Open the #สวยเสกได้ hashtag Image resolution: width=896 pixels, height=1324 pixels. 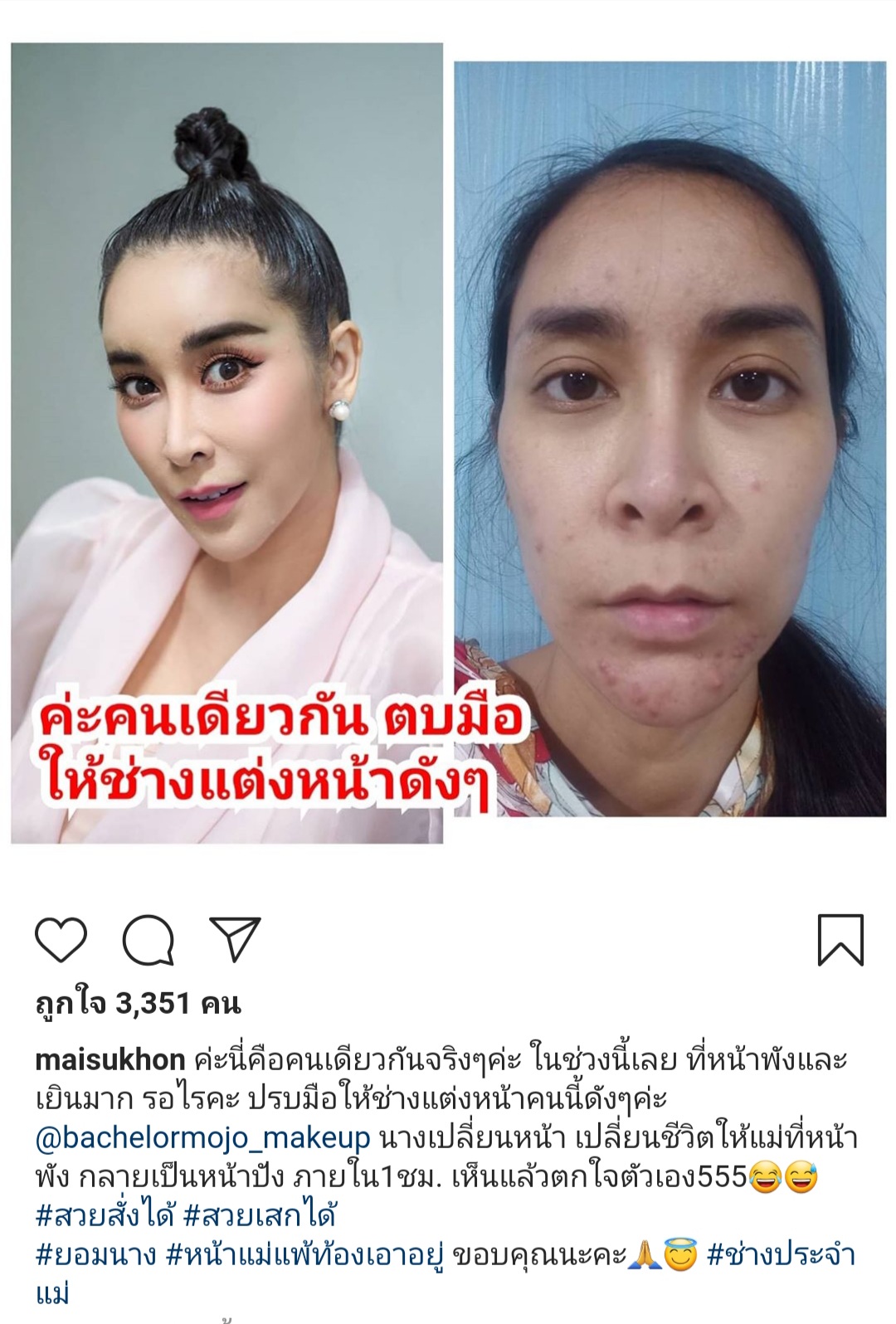[x=259, y=1217]
